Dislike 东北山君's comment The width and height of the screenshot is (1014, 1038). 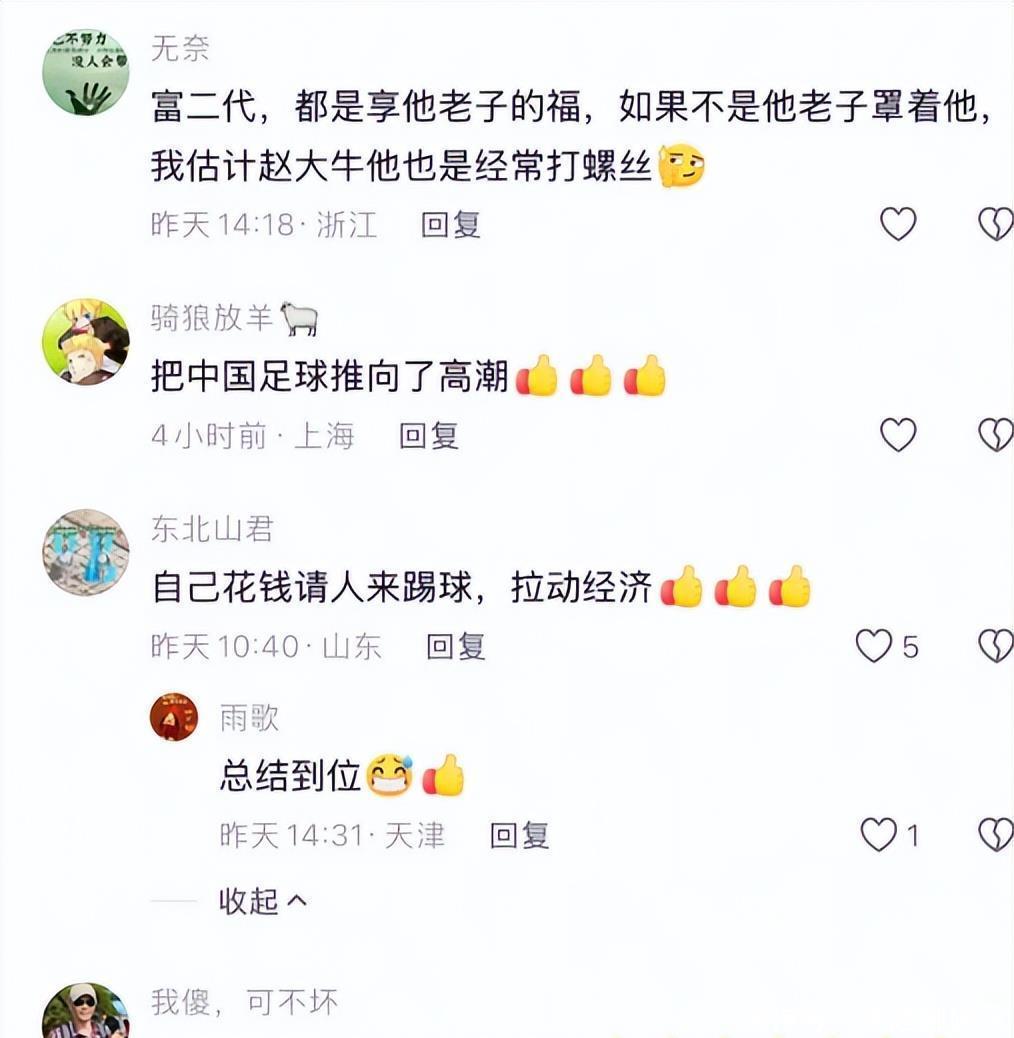click(995, 646)
